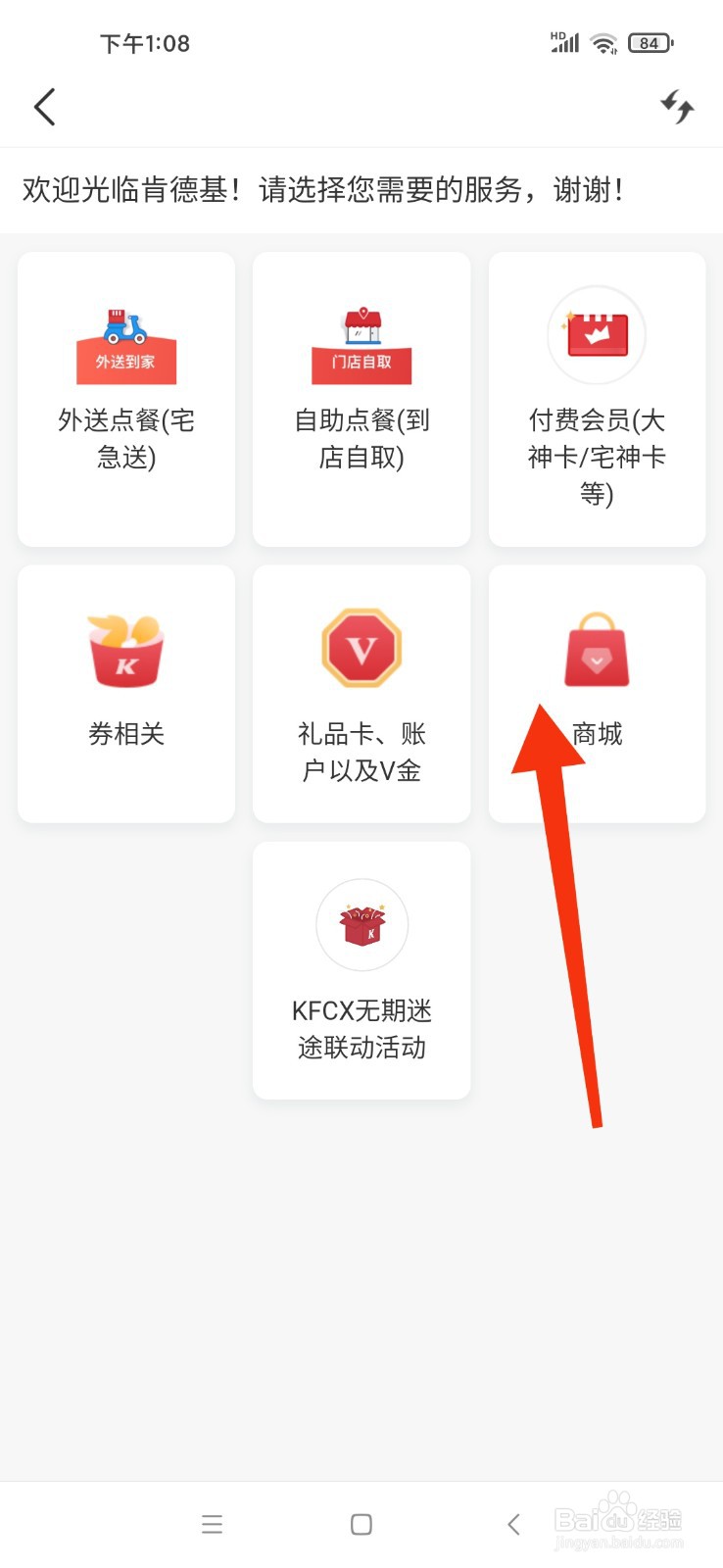
Task: Open the 商城 mall service card
Action: click(x=596, y=692)
